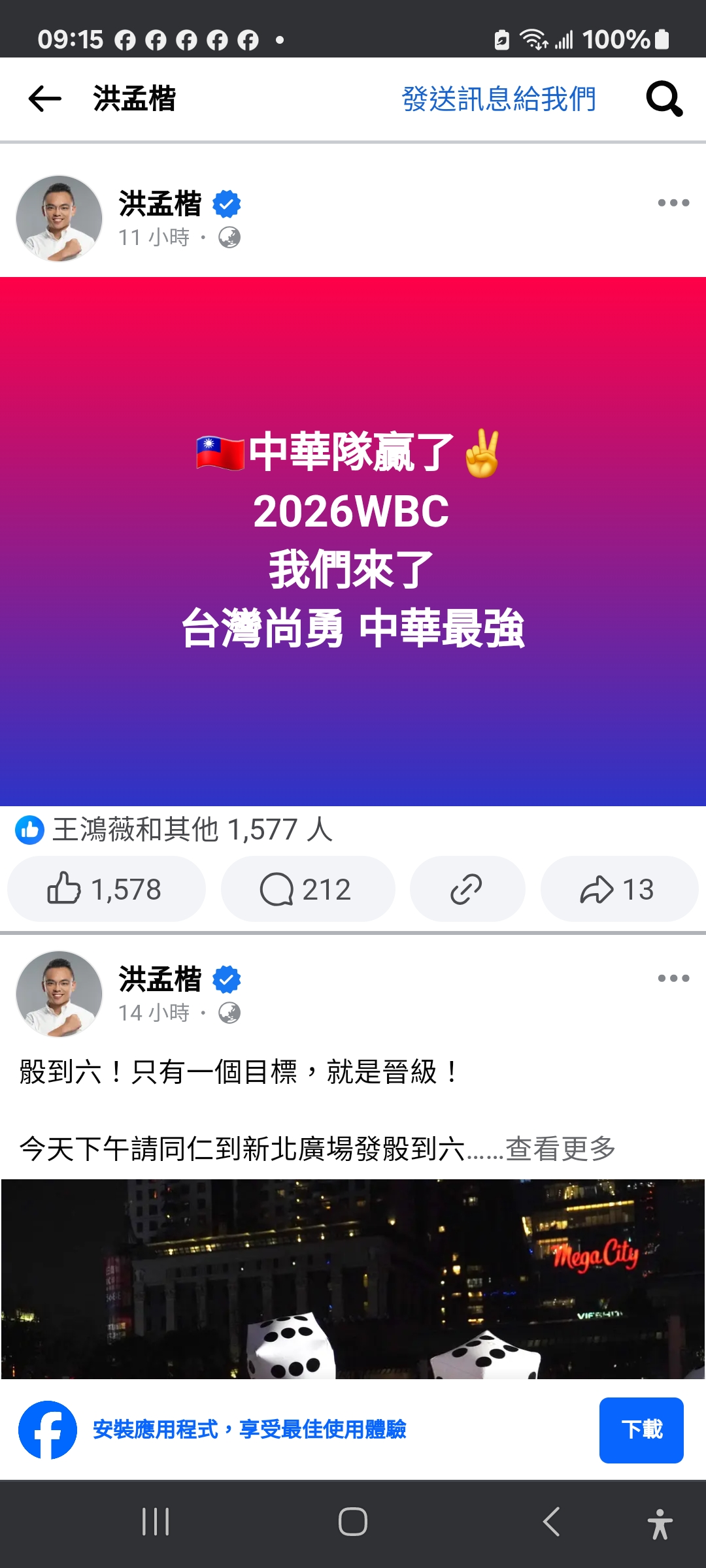The width and height of the screenshot is (706, 1568).
Task: Open the 212 comments on the post
Action: [x=307, y=889]
